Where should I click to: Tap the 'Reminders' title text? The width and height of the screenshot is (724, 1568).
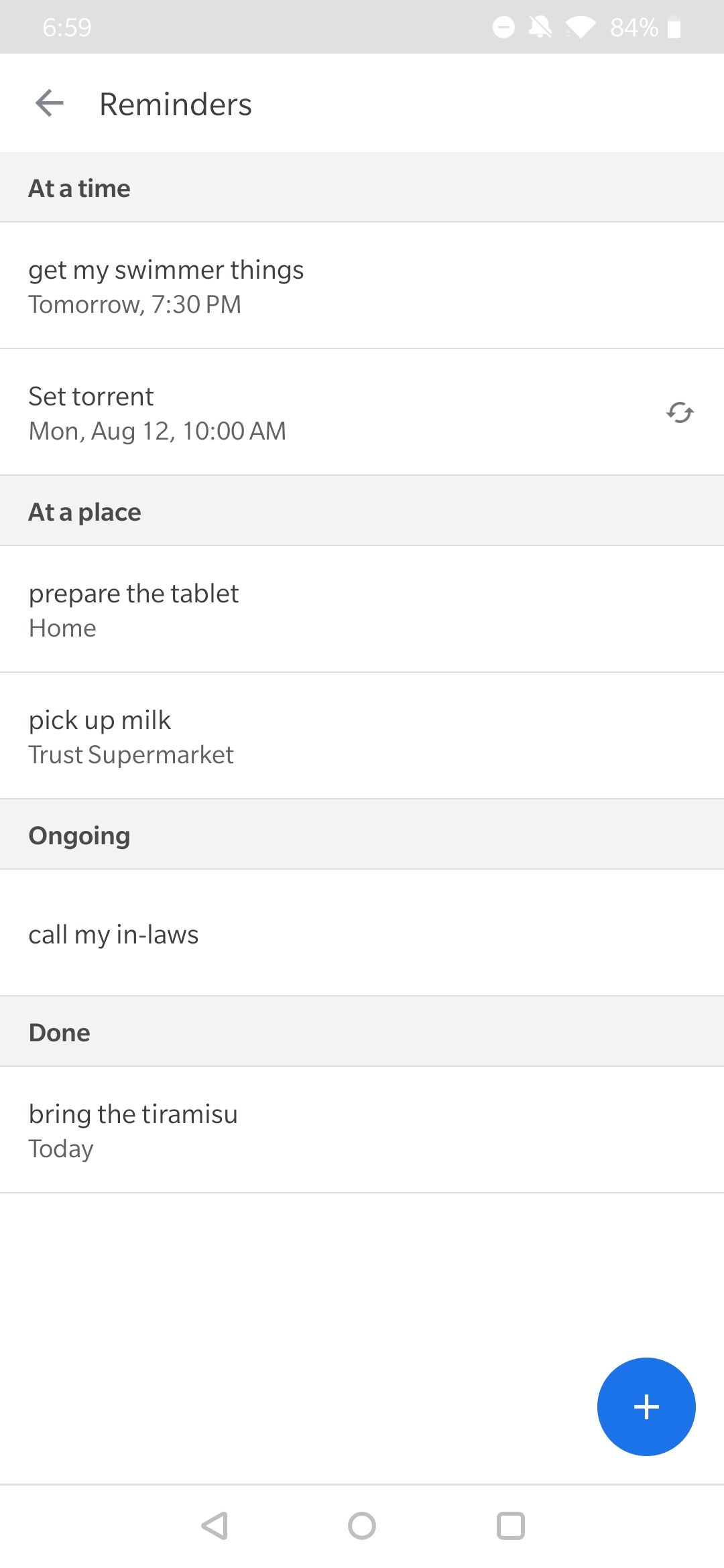tap(176, 103)
